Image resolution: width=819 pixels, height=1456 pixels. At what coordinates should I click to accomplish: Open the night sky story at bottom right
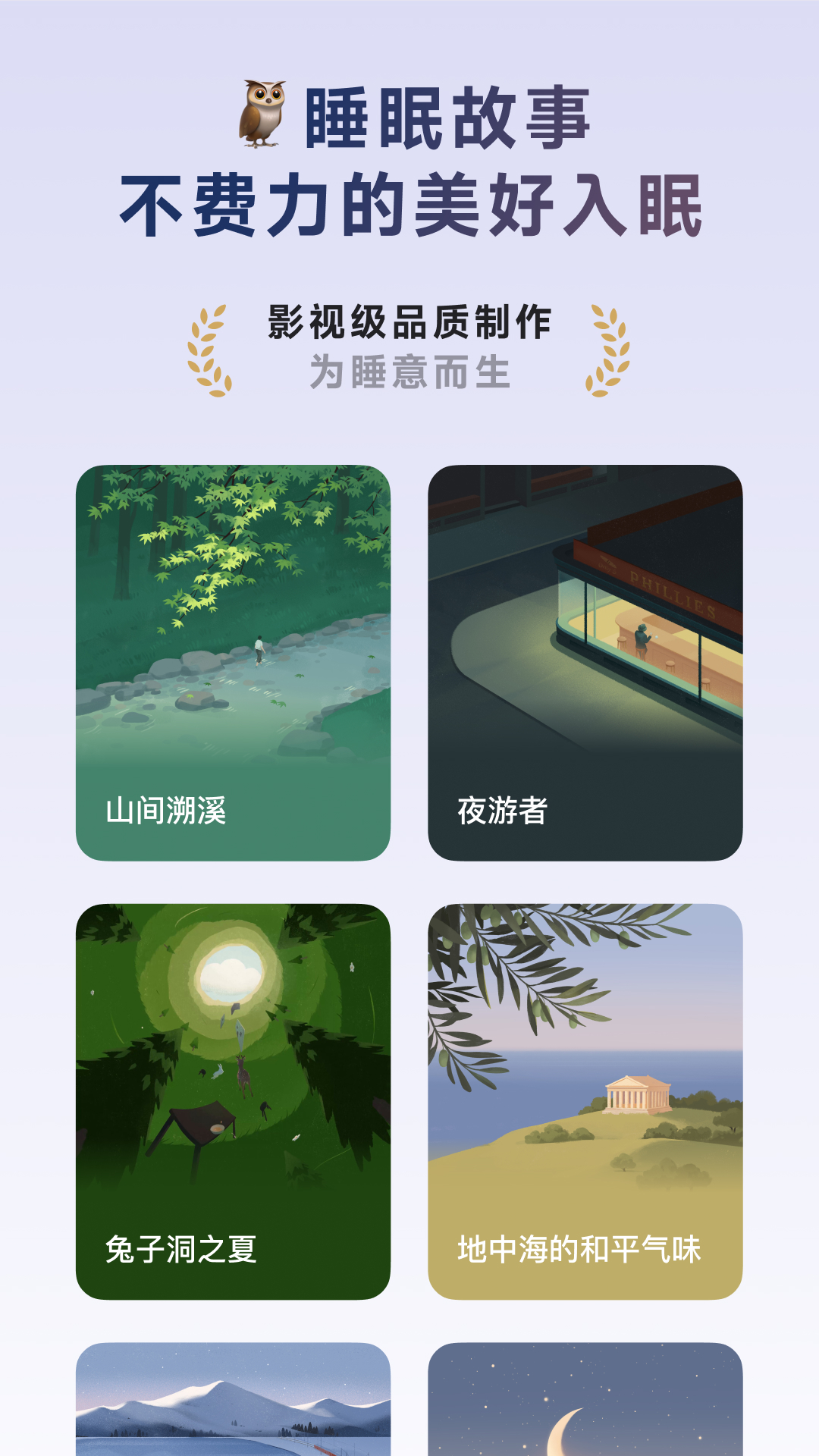(x=586, y=1410)
